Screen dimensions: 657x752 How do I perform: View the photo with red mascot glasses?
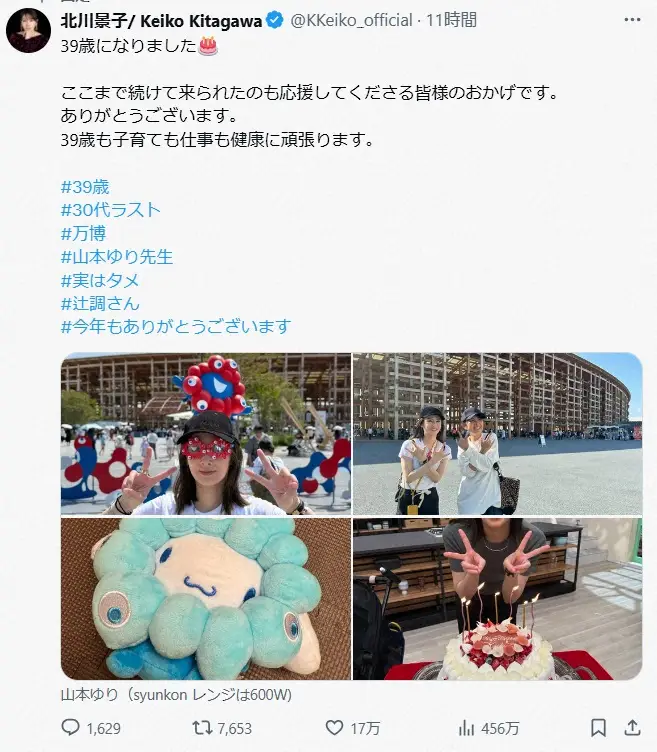pos(205,434)
